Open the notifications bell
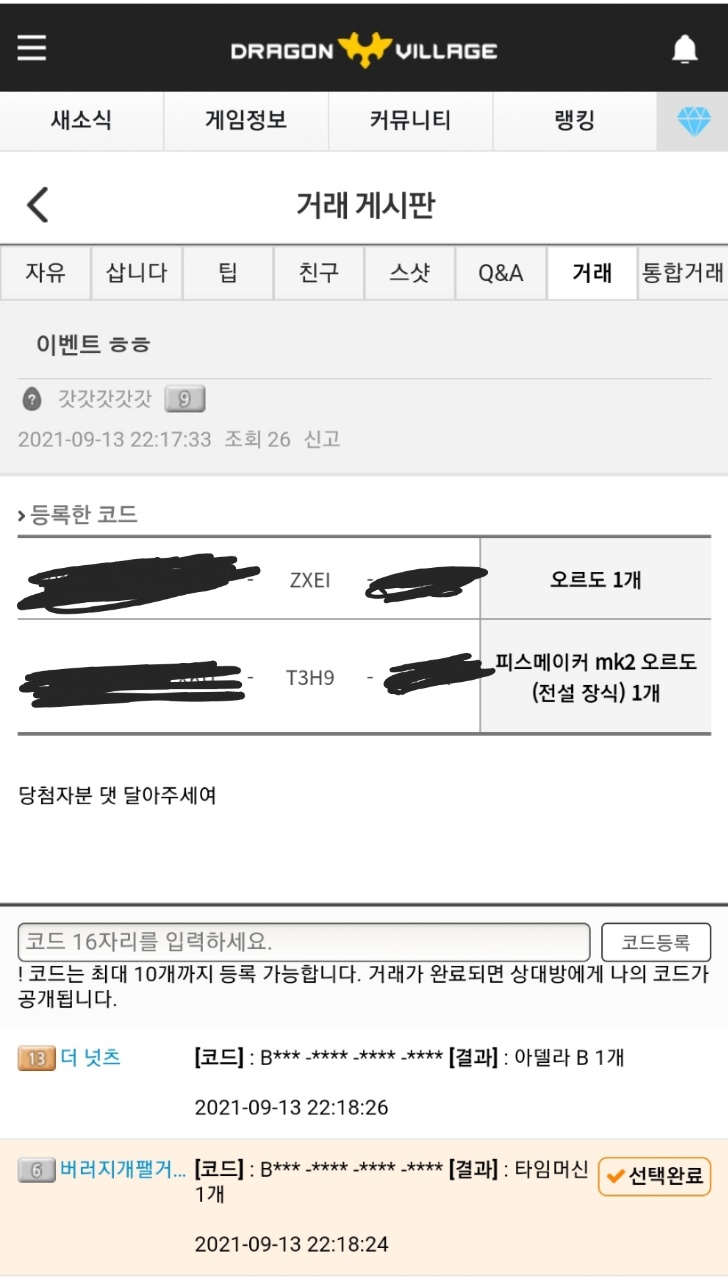The height and width of the screenshot is (1280, 728). [685, 48]
